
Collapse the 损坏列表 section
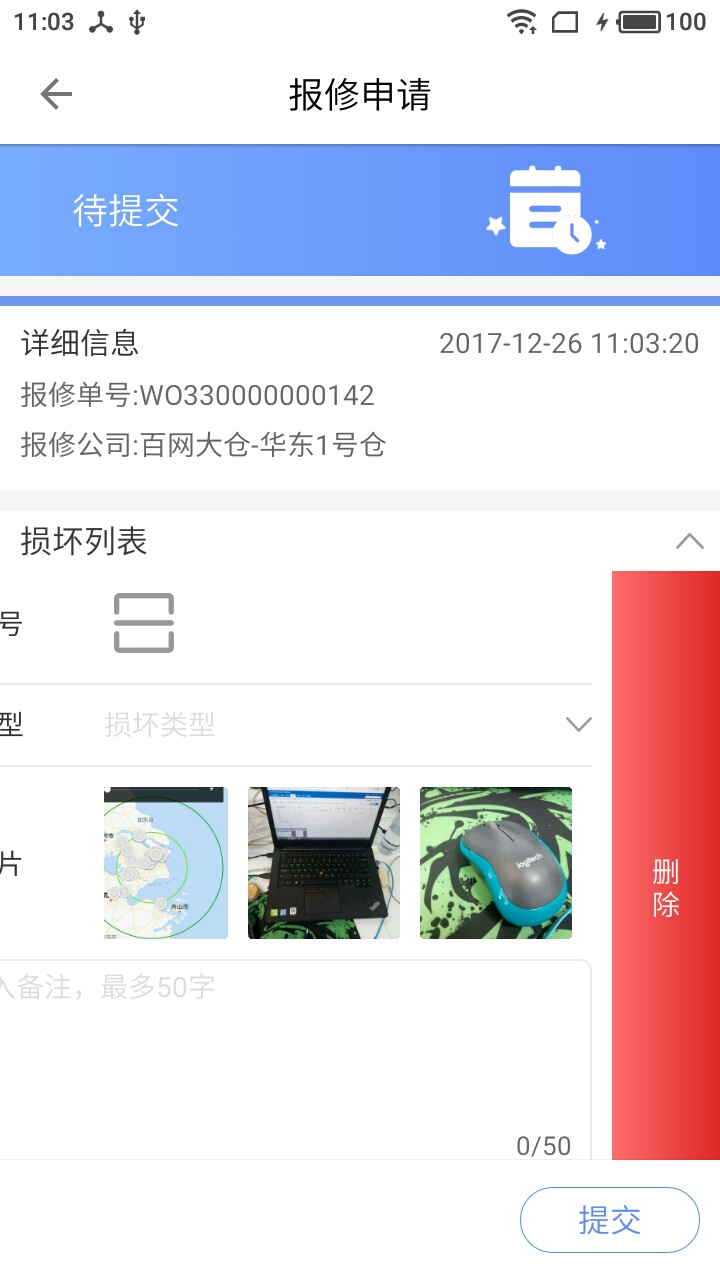pos(689,541)
